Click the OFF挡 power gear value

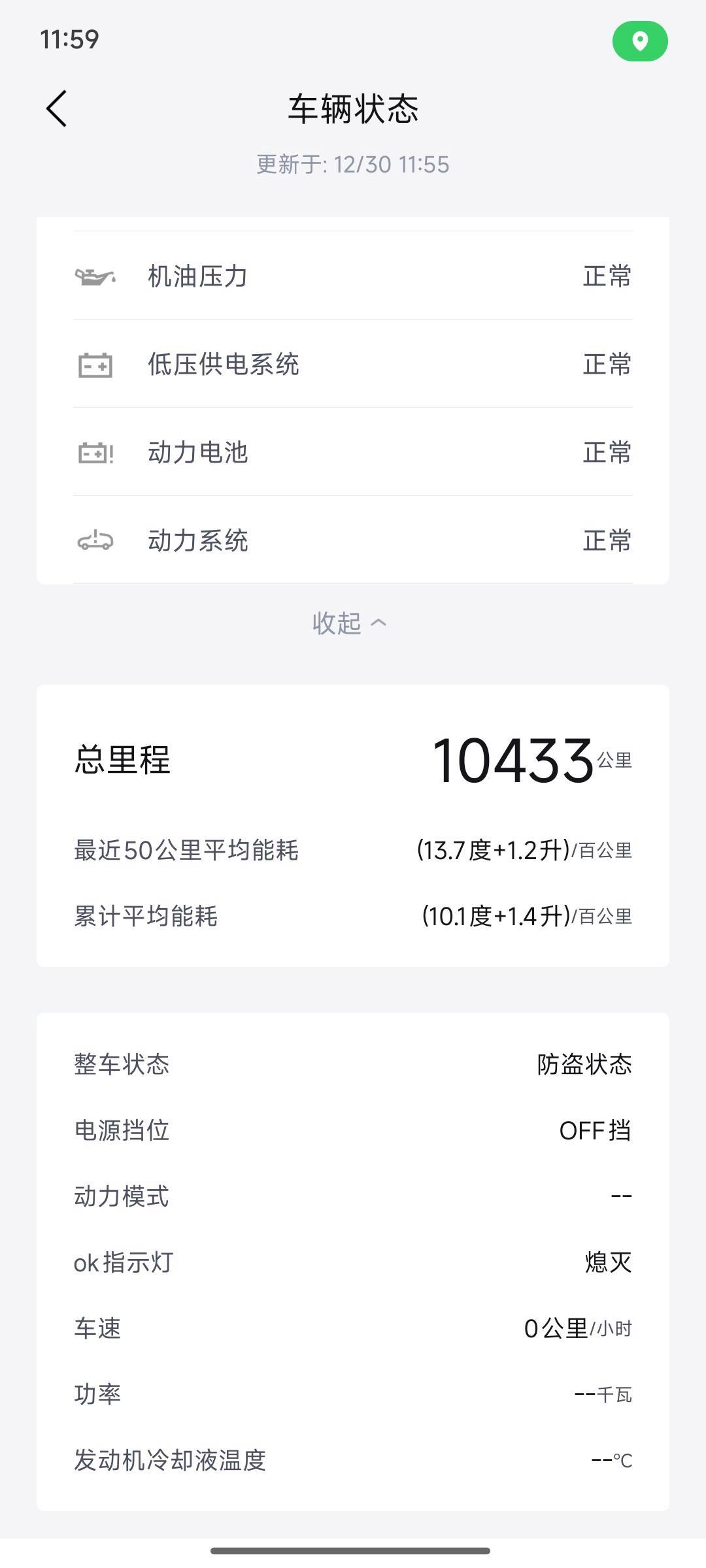[595, 1132]
